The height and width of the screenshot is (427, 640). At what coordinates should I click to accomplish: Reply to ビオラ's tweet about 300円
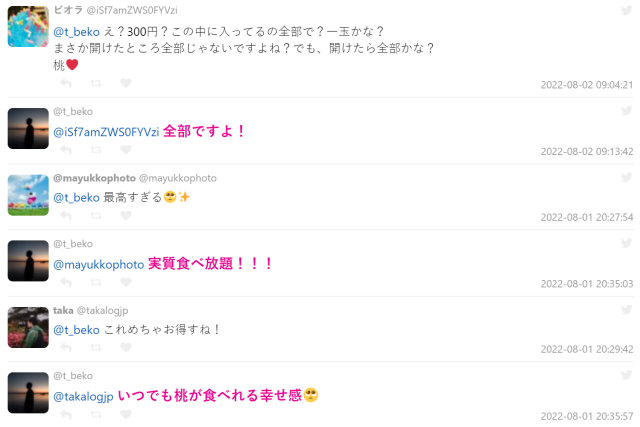pyautogui.click(x=66, y=84)
